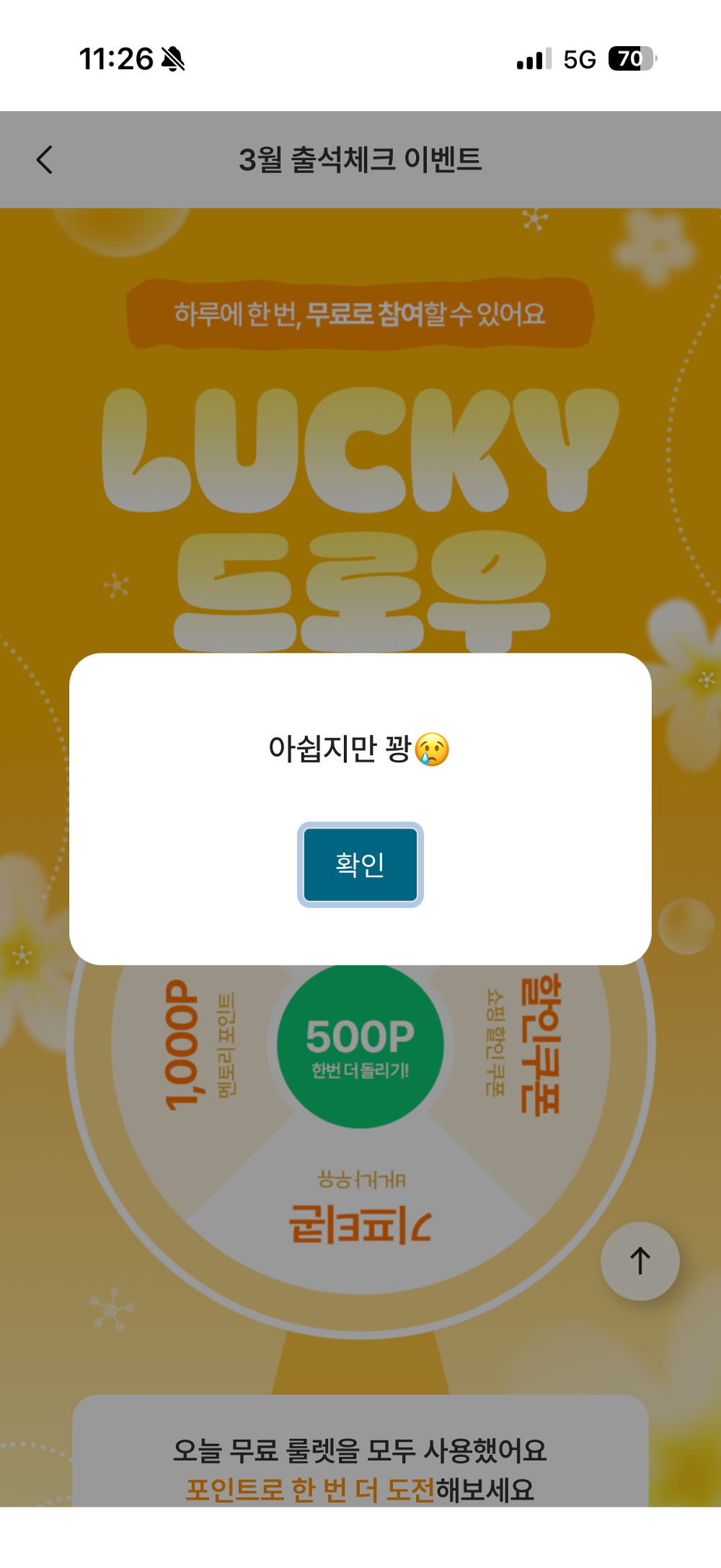Tap the 3월 출석체크 이벤트 title bar
721x1568 pixels.
pyautogui.click(x=360, y=159)
